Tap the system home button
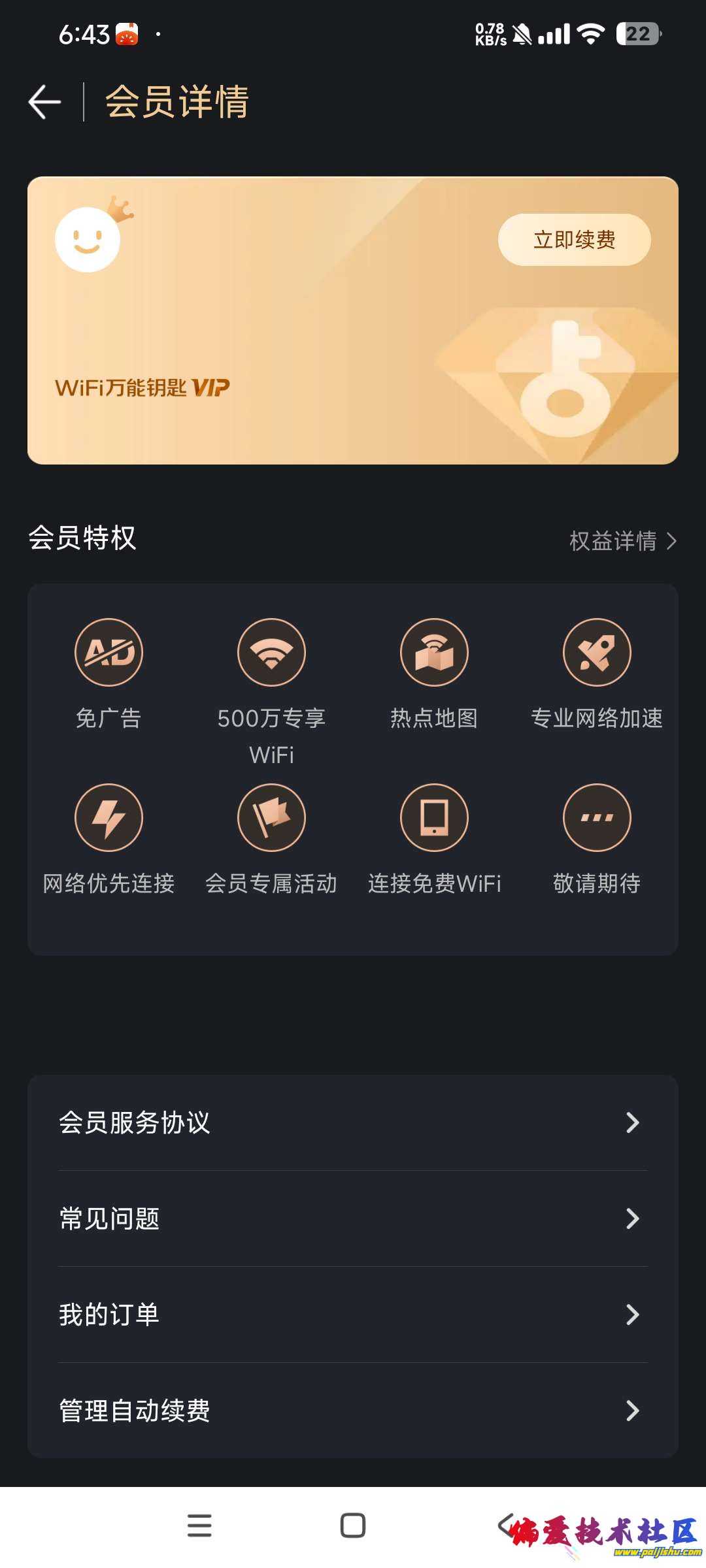 pyautogui.click(x=353, y=1526)
